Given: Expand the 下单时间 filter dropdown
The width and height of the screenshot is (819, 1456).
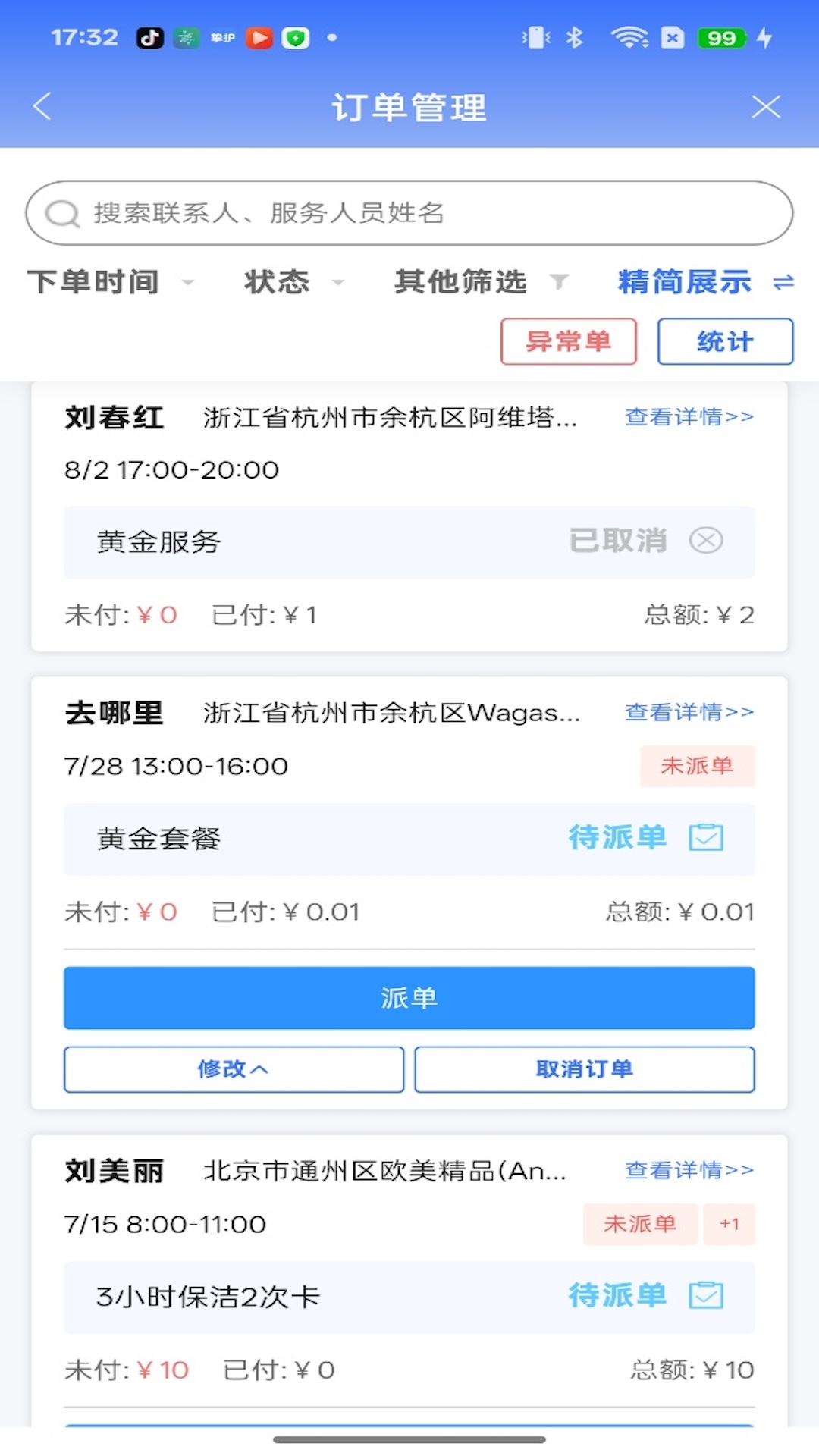Looking at the screenshot, I should coord(110,282).
